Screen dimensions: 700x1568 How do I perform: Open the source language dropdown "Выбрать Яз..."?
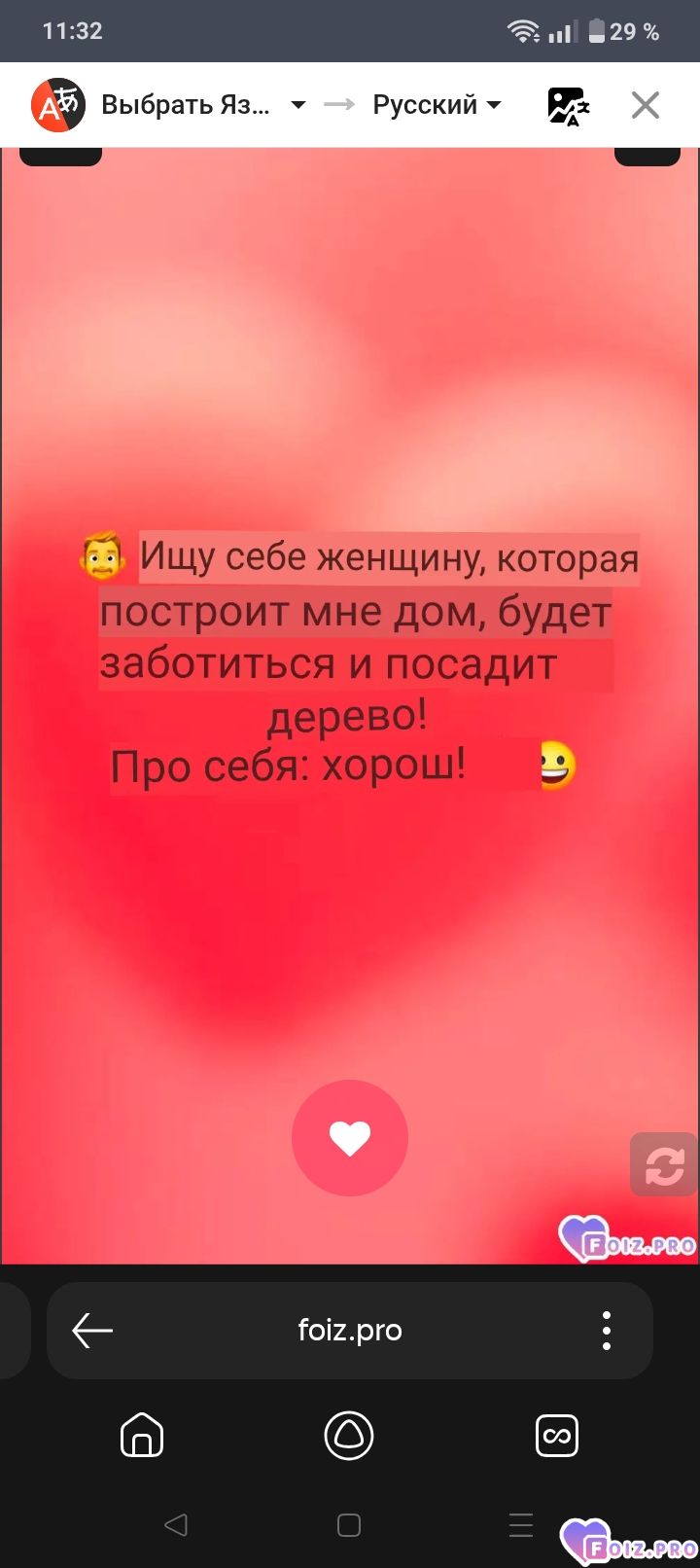coord(203,105)
